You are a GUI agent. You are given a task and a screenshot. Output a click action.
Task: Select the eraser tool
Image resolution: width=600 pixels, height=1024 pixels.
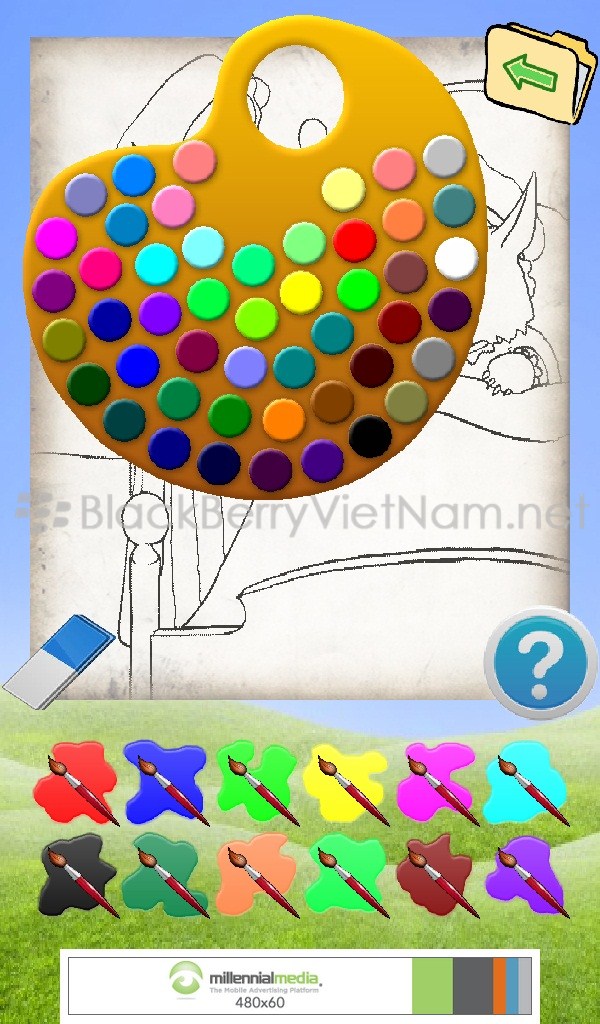point(60,662)
